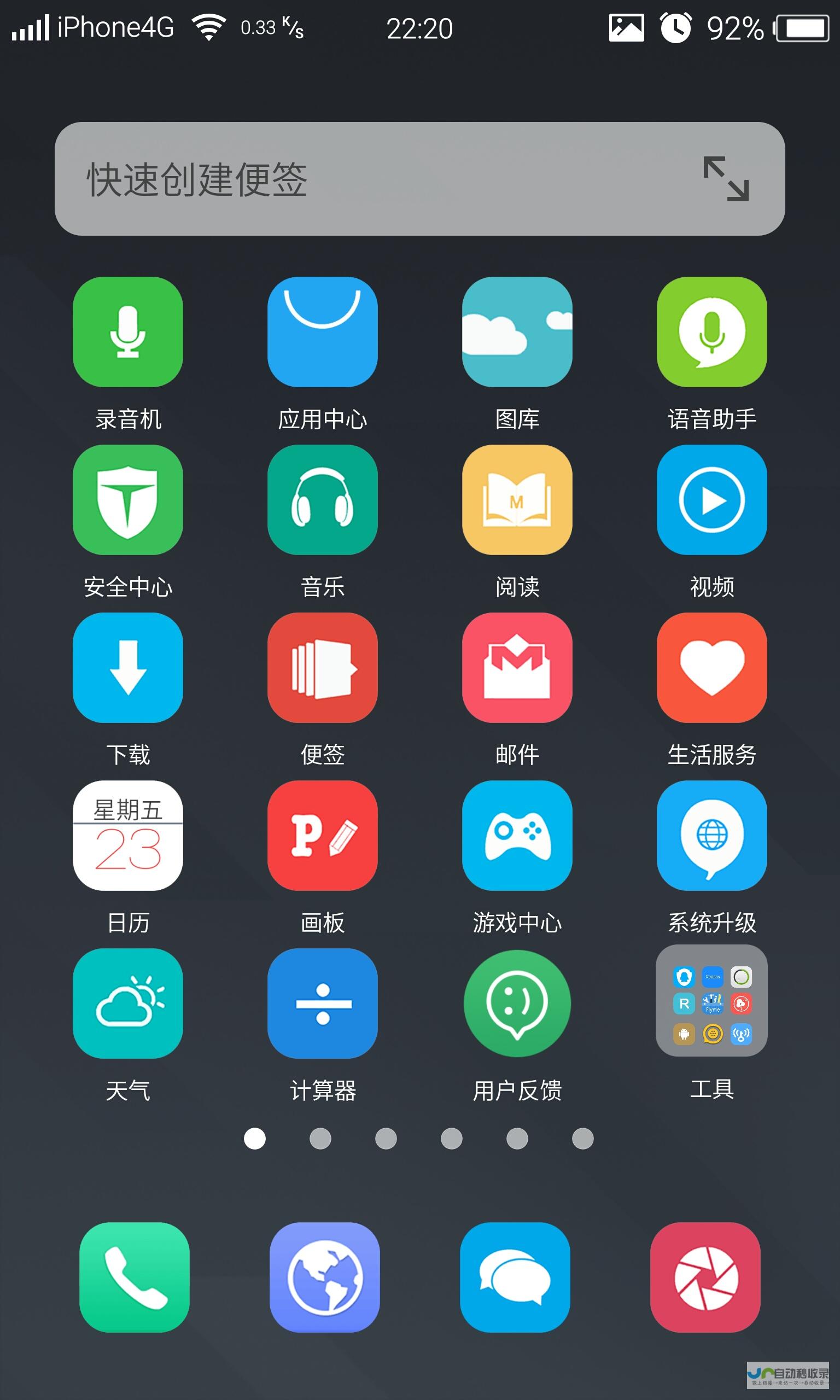Viewport: 840px width, 1400px height.
Task: Open the 邮件 mail app
Action: tap(517, 668)
